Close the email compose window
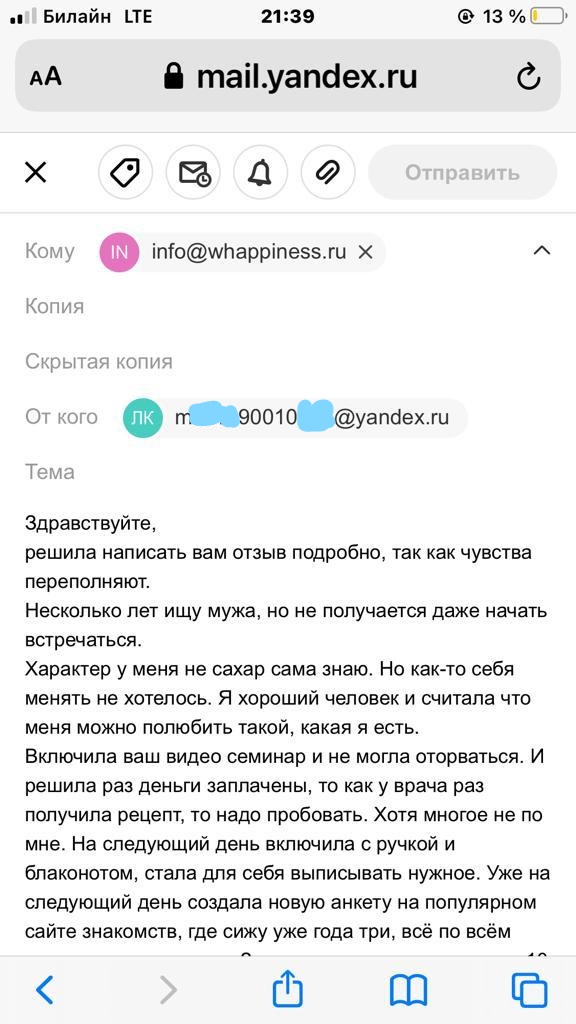This screenshot has width=576, height=1024. pyautogui.click(x=35, y=173)
